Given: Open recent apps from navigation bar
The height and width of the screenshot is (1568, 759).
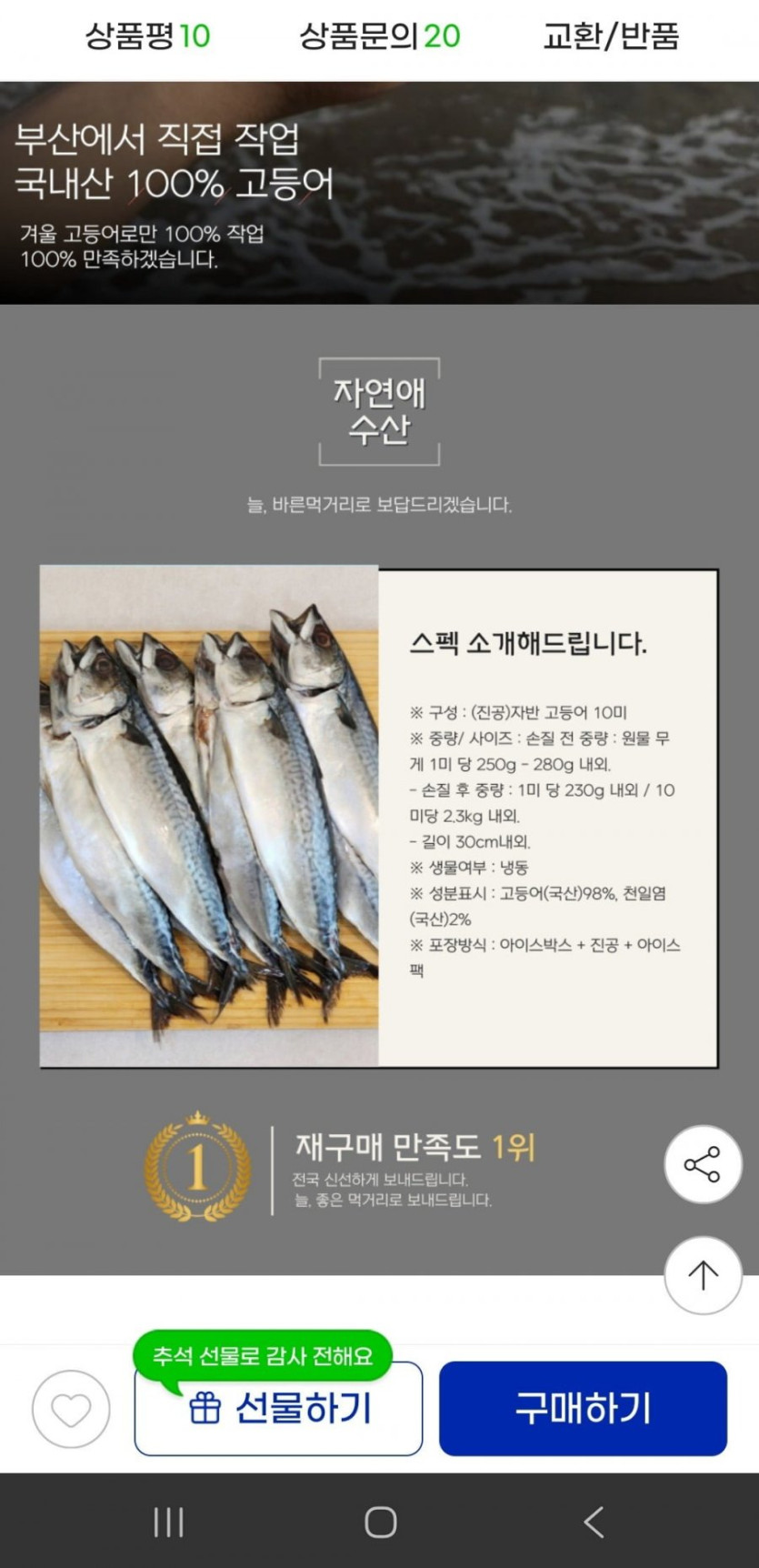Looking at the screenshot, I should (x=169, y=1522).
